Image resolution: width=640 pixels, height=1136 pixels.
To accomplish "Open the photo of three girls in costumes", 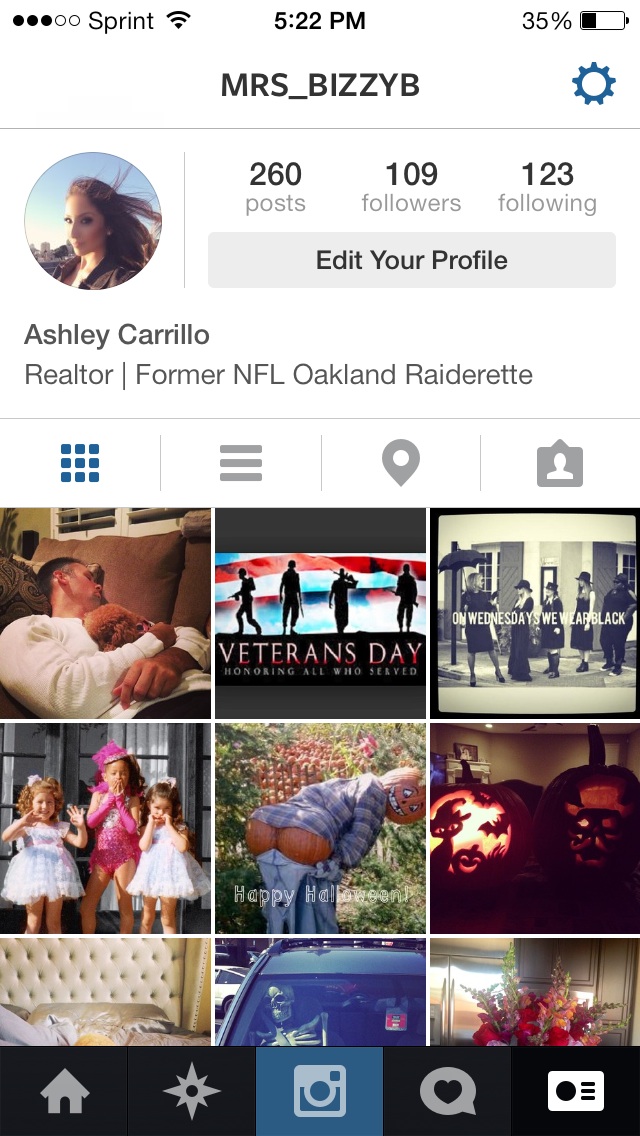I will coord(105,828).
